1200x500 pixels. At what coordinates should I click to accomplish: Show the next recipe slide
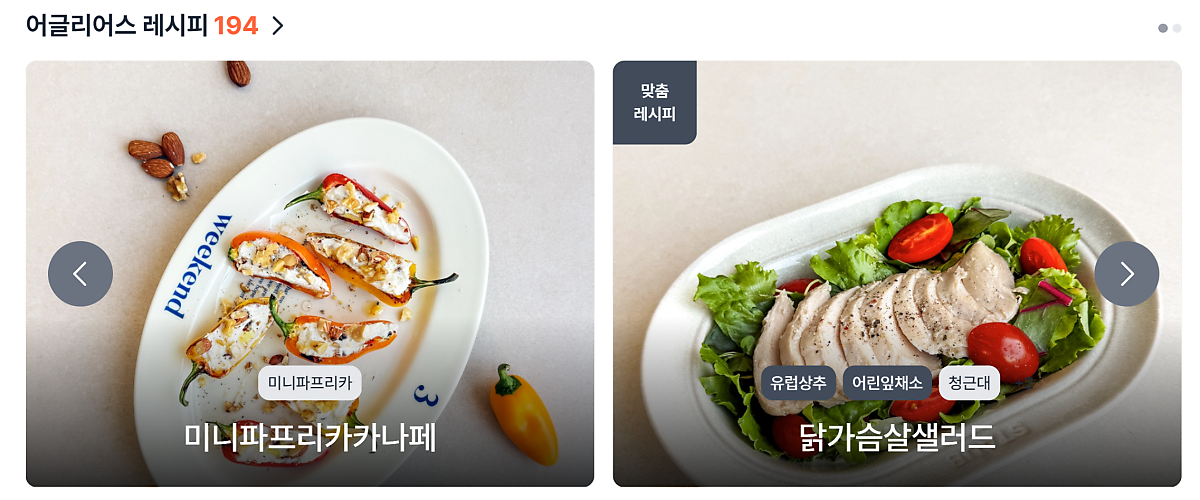coord(1126,274)
